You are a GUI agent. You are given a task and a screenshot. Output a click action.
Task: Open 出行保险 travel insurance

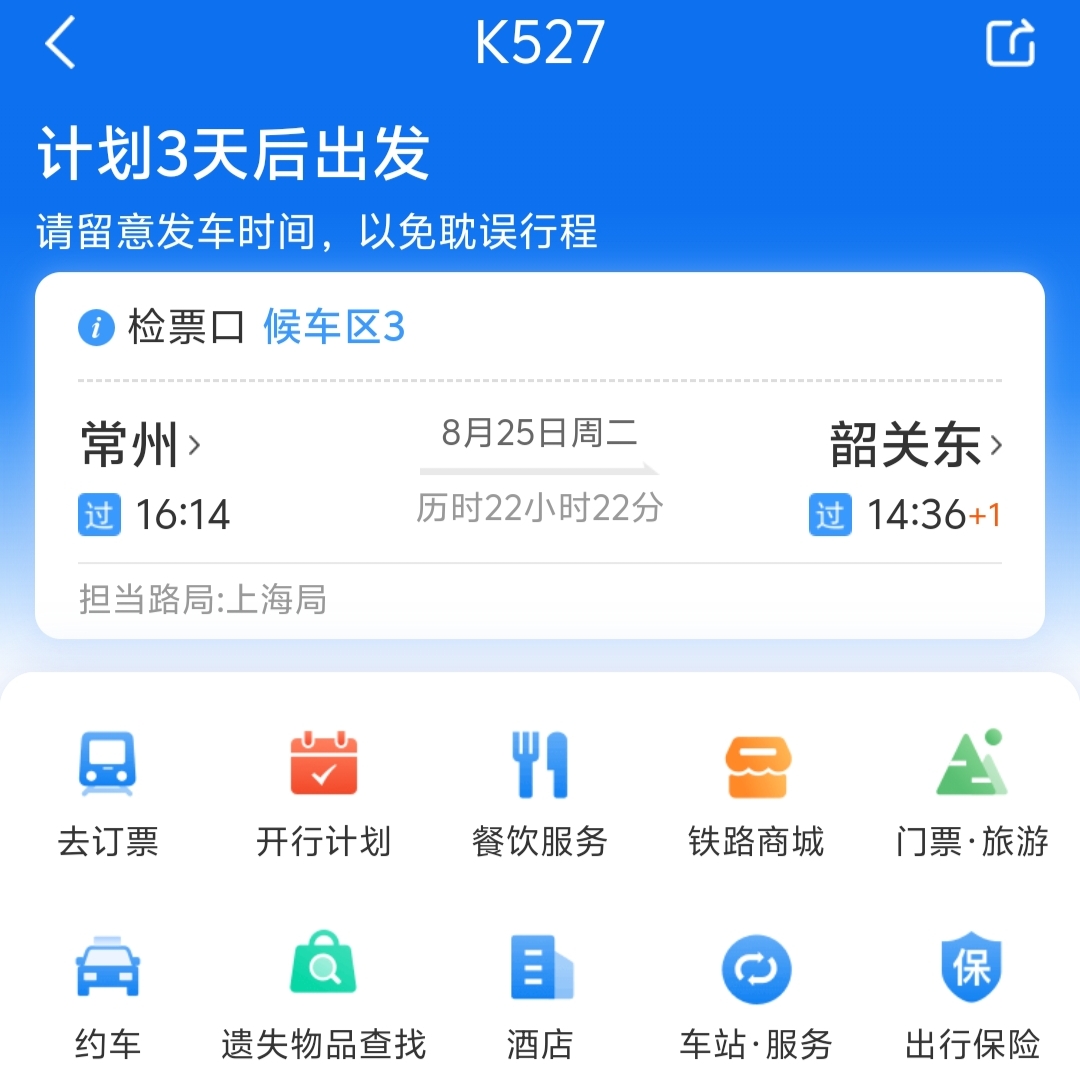[972, 997]
